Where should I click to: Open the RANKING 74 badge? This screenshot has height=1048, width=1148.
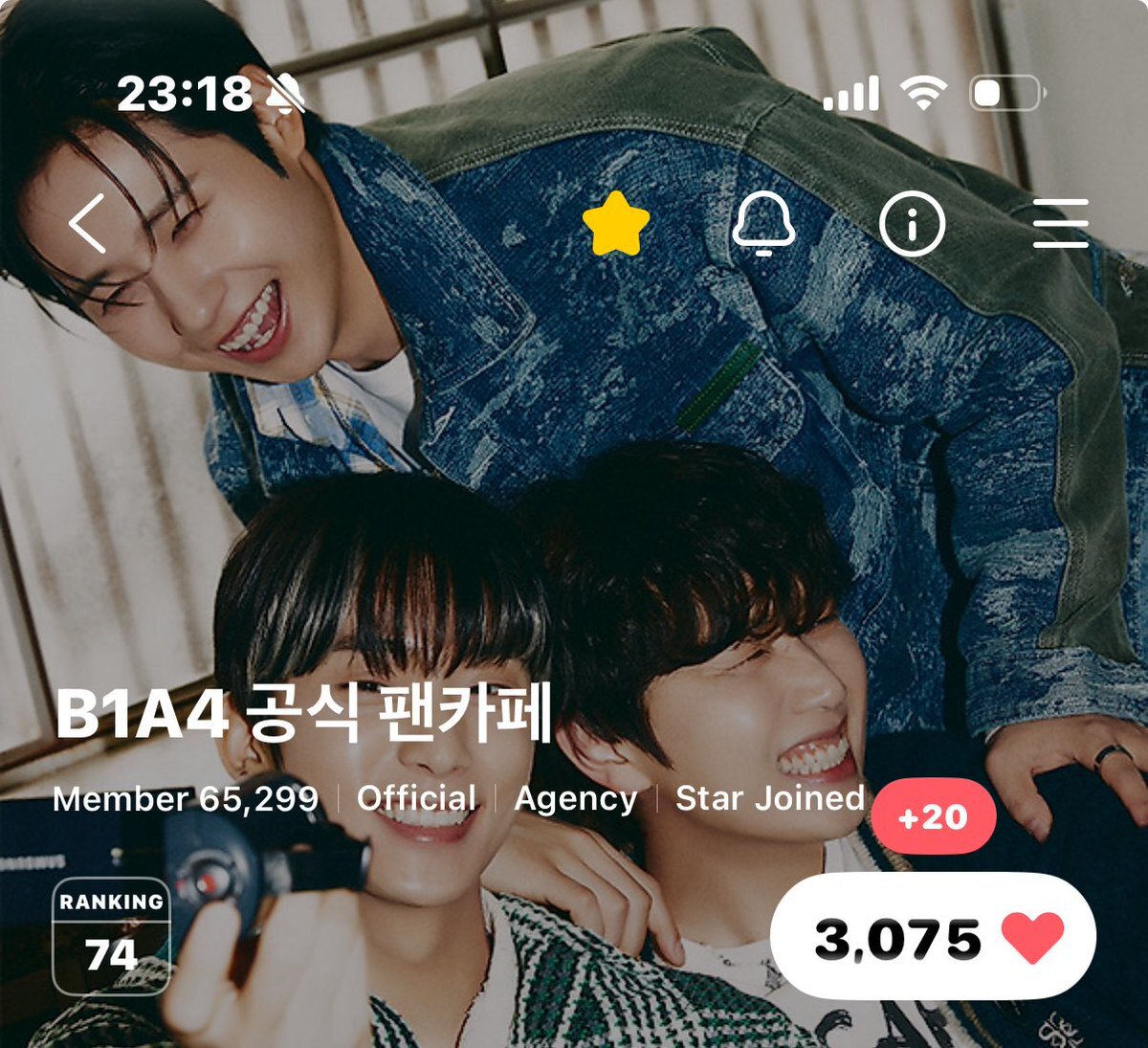(111, 936)
